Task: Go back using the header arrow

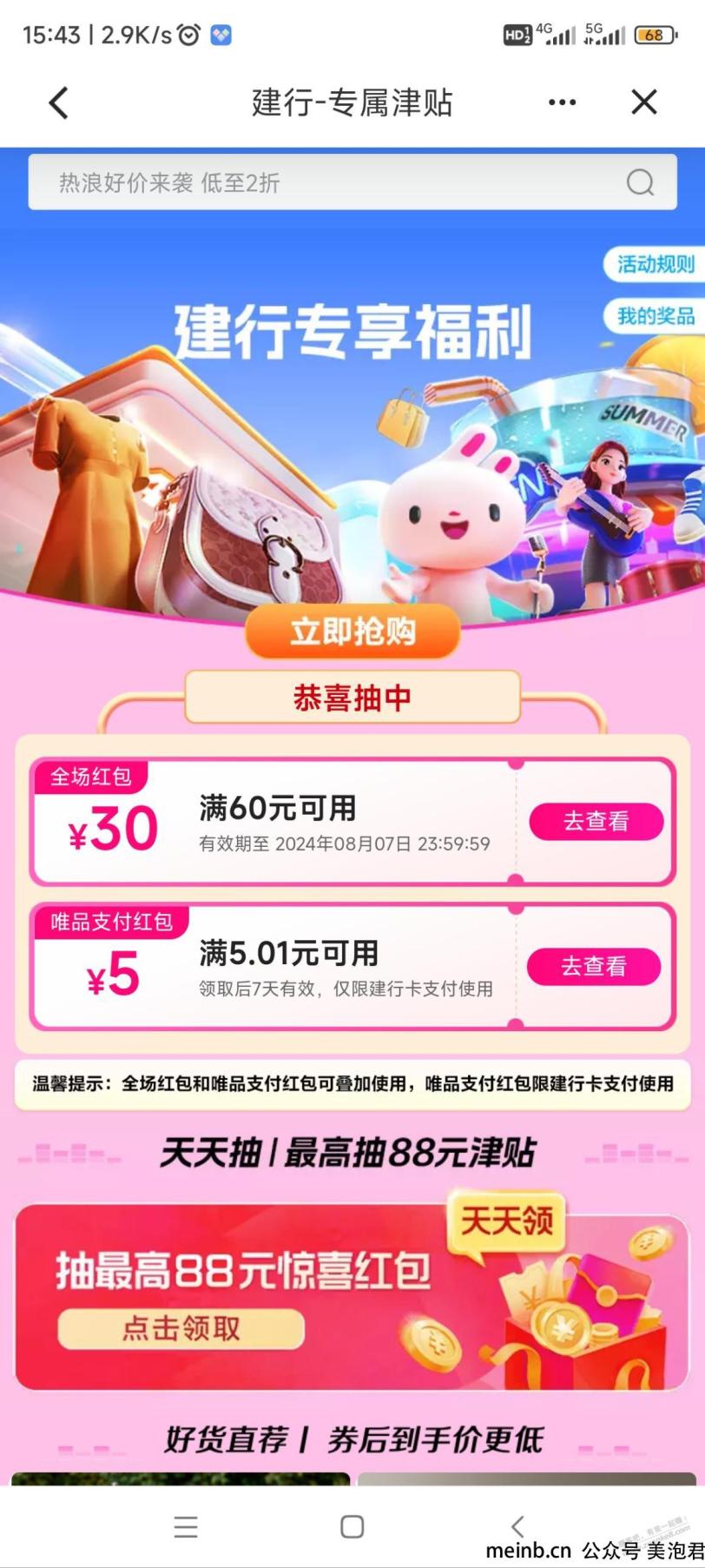Action: point(58,103)
